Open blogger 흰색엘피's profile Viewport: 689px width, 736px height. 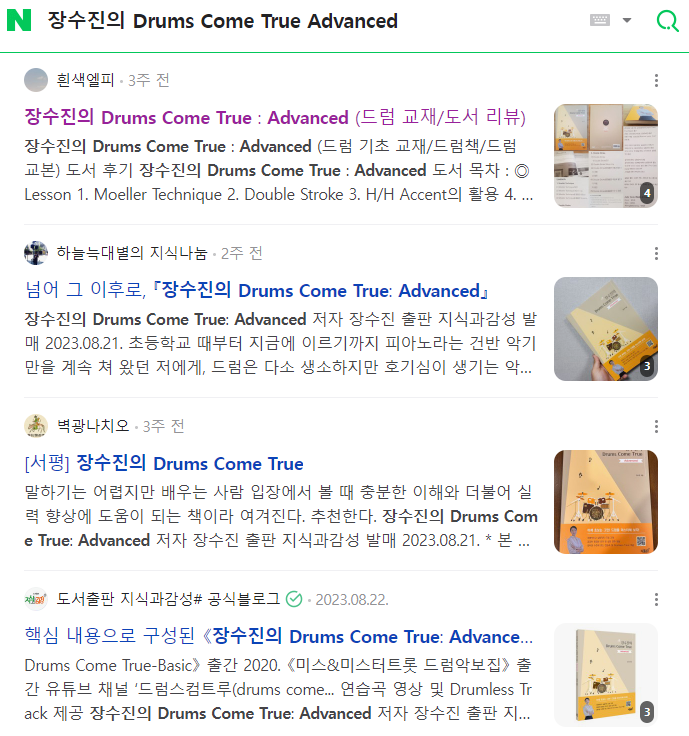pyautogui.click(x=84, y=80)
